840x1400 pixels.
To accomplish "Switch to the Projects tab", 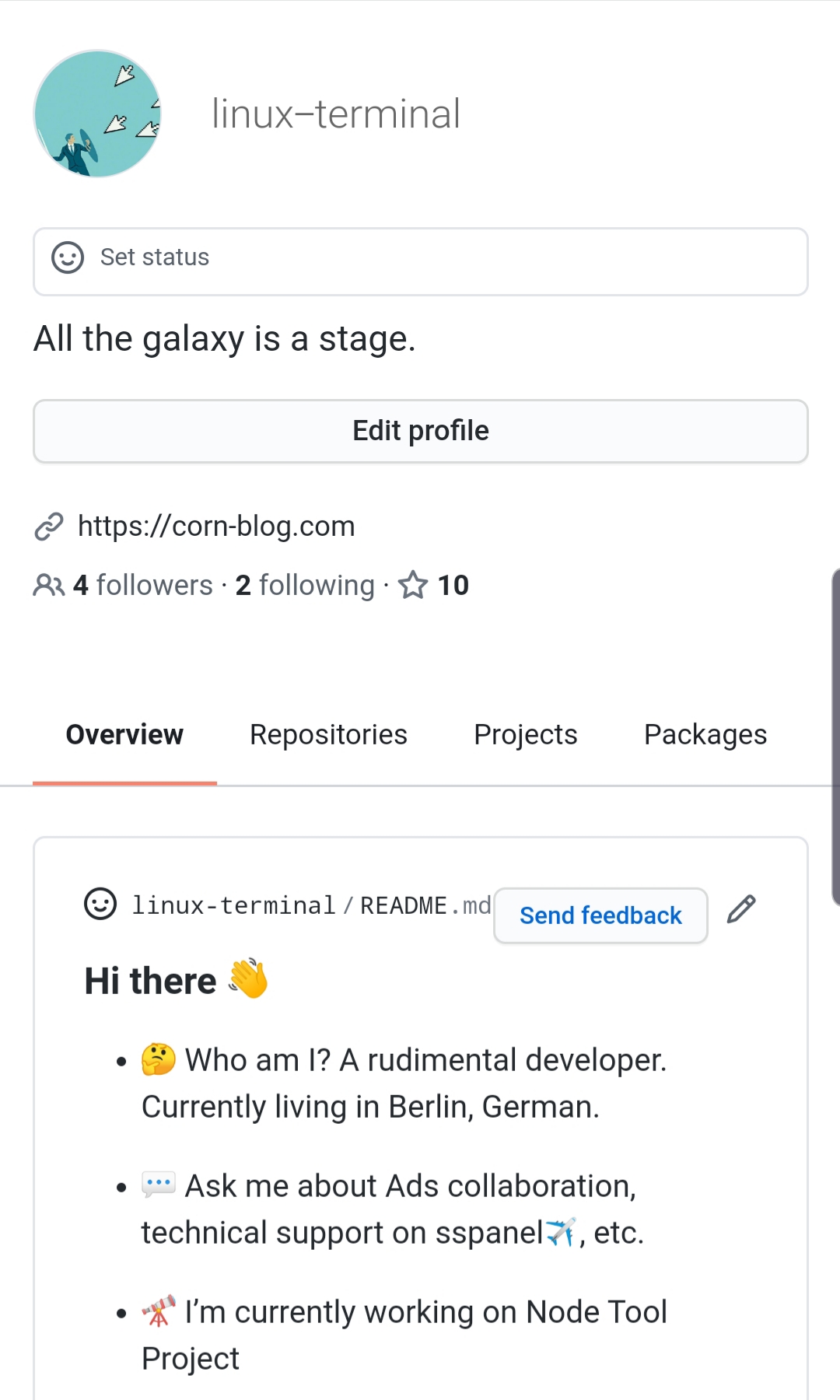I will pos(526,734).
